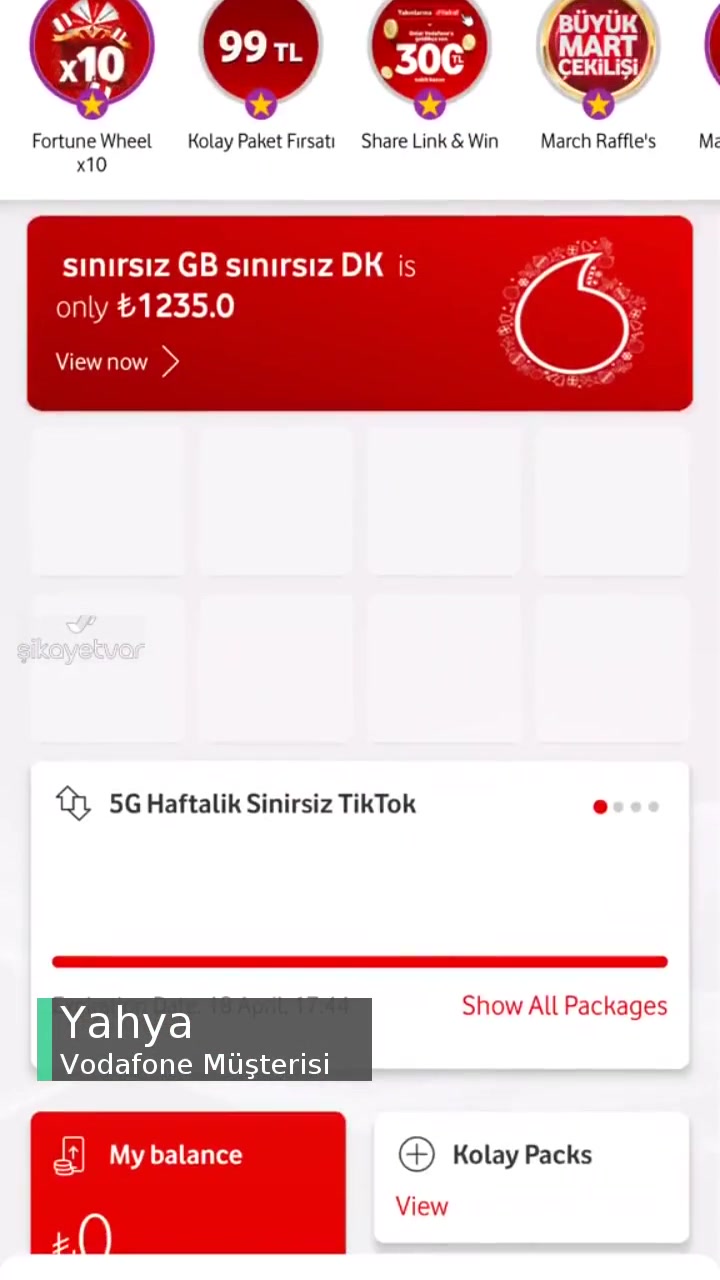This screenshot has height=1280, width=720.
Task: Open Show All Packages
Action: coord(564,1005)
